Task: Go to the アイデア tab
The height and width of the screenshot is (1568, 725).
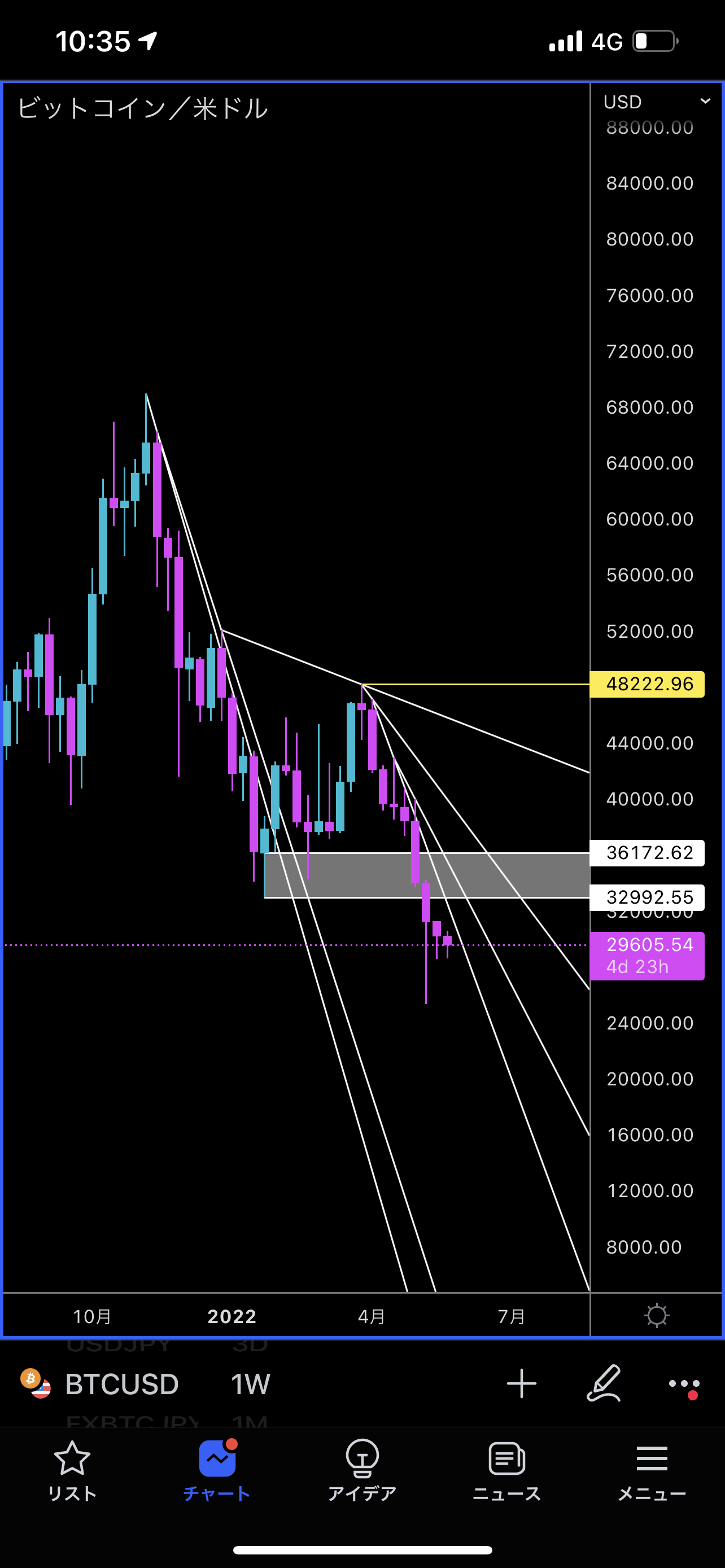Action: point(362,1470)
